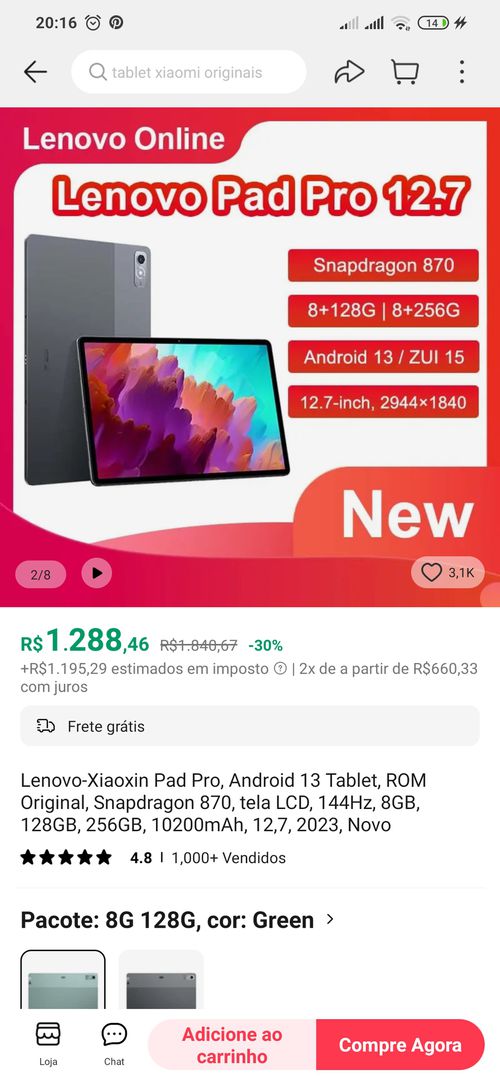Screen dimensions: 500x1083
Task: Select the green tablet variant
Action: click(63, 981)
